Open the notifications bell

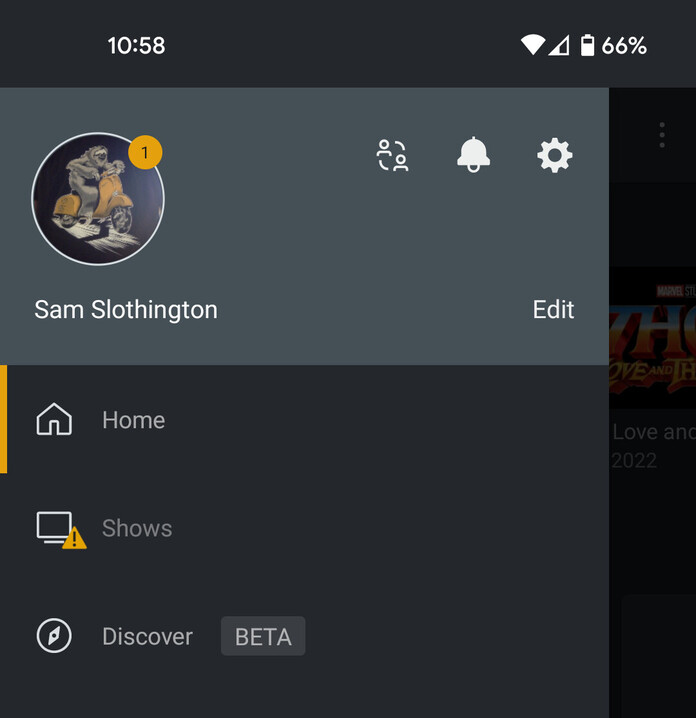pyautogui.click(x=473, y=155)
